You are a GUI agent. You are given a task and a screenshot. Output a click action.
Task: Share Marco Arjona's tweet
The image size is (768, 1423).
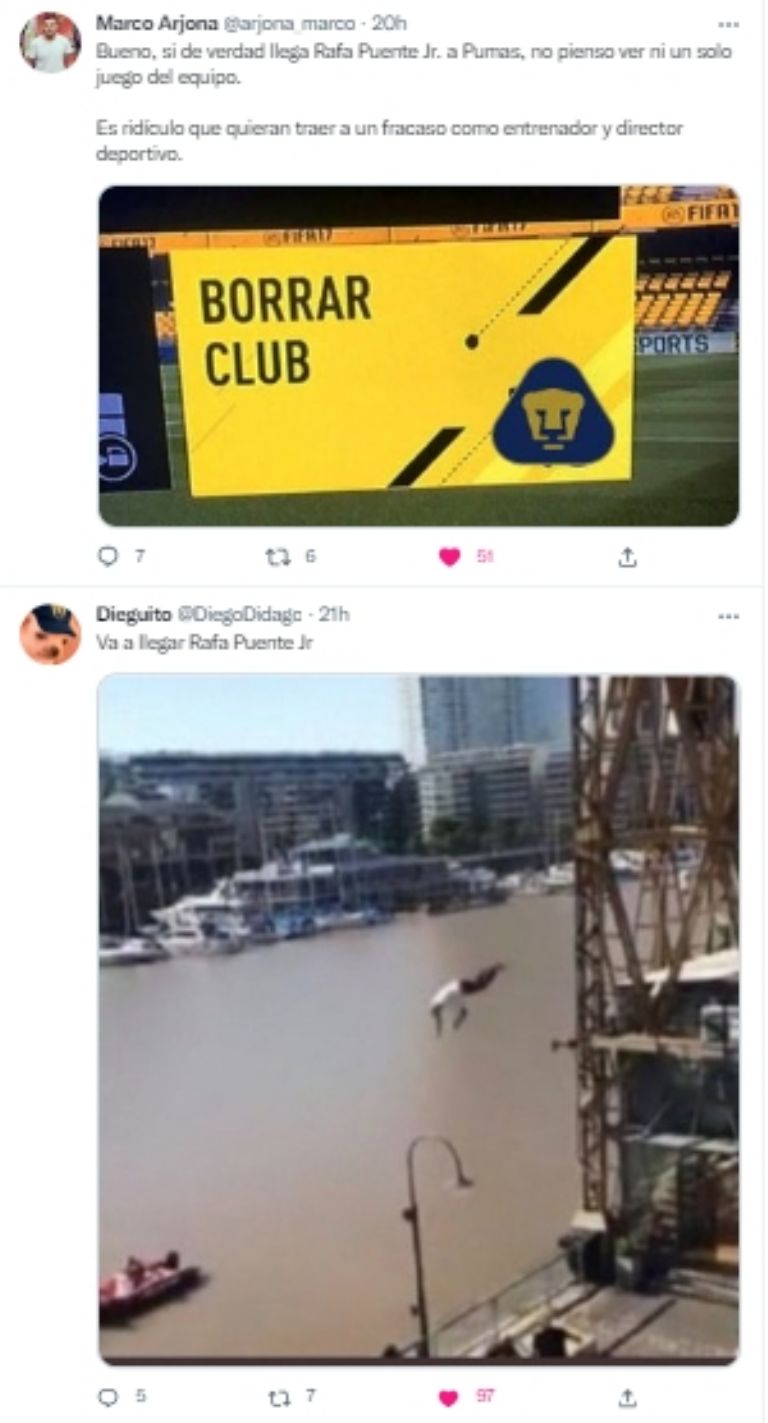(x=627, y=557)
